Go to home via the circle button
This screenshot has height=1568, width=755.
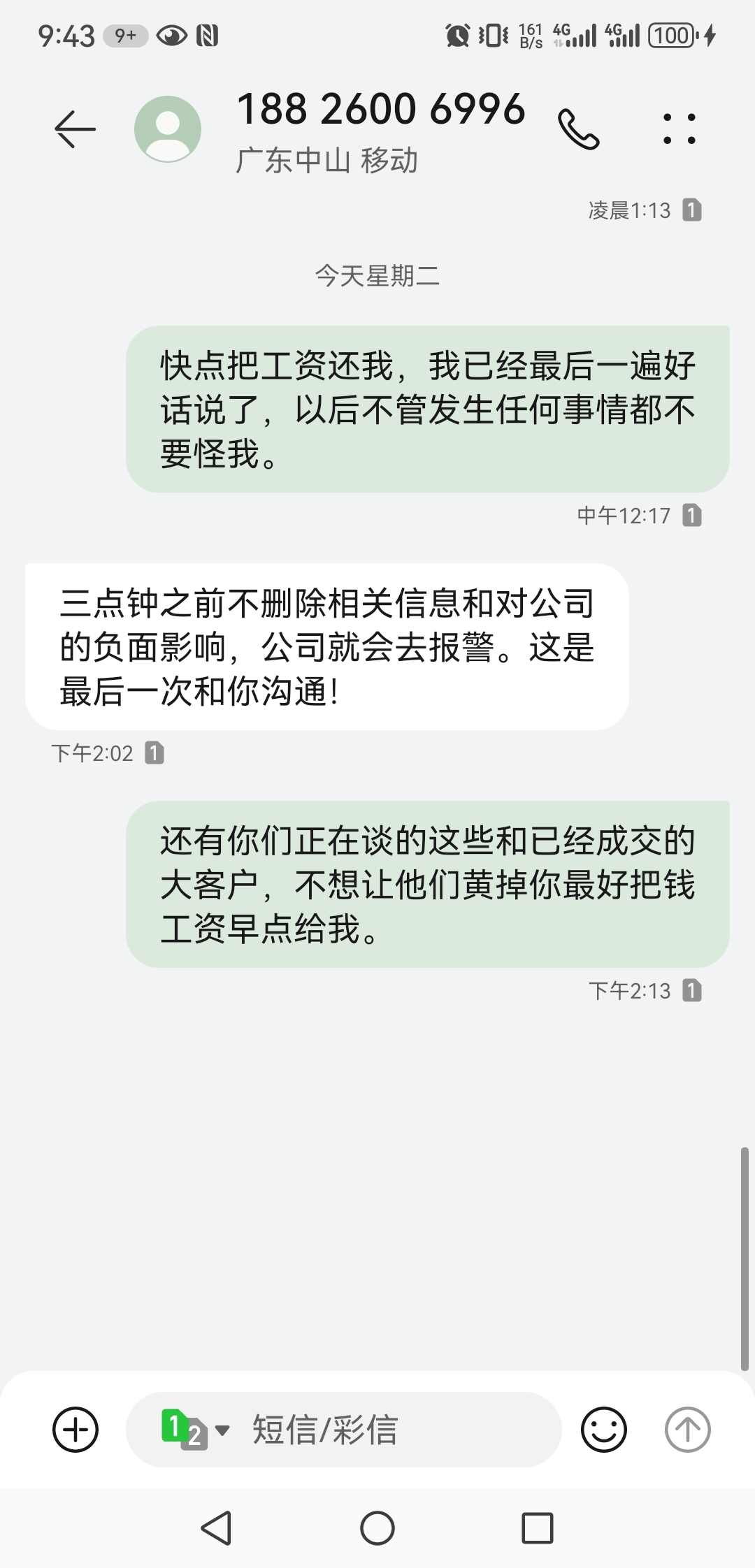pos(377,1527)
